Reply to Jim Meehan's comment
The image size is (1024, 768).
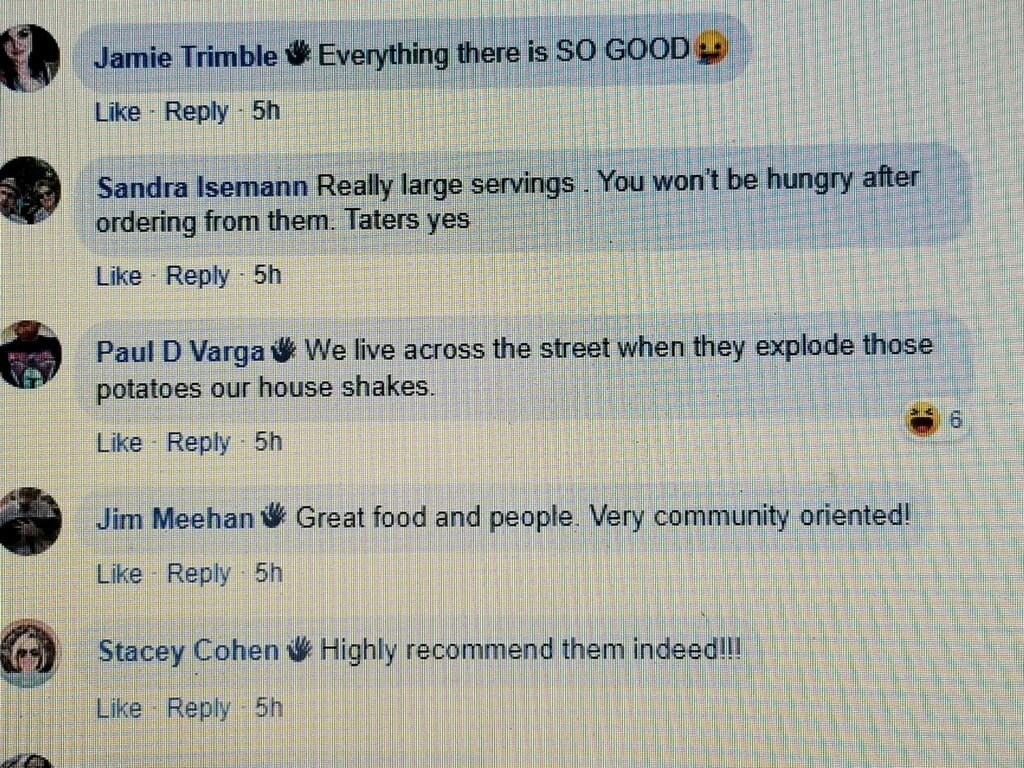click(198, 574)
